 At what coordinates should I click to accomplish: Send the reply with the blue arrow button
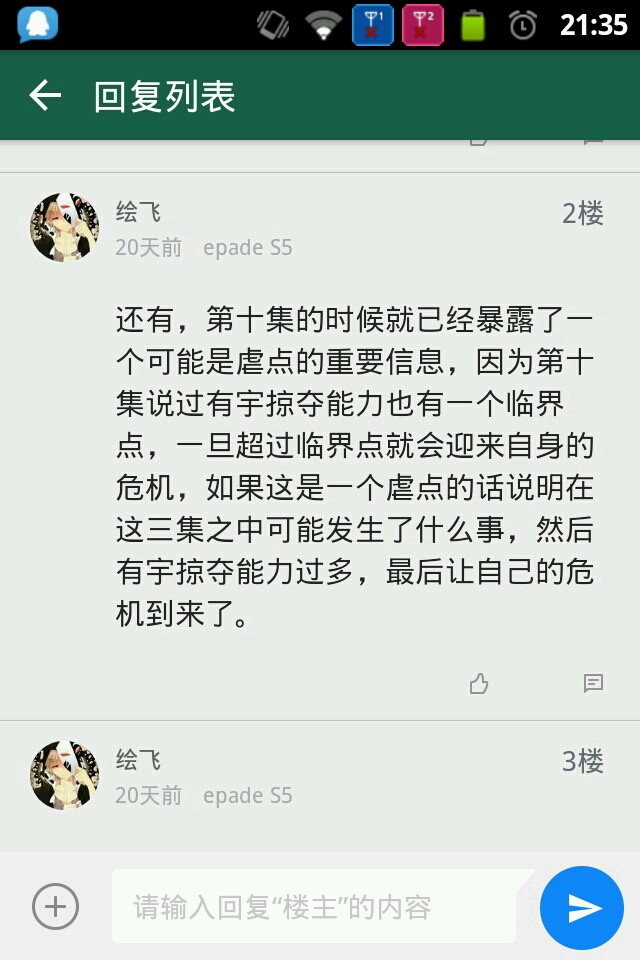[582, 907]
